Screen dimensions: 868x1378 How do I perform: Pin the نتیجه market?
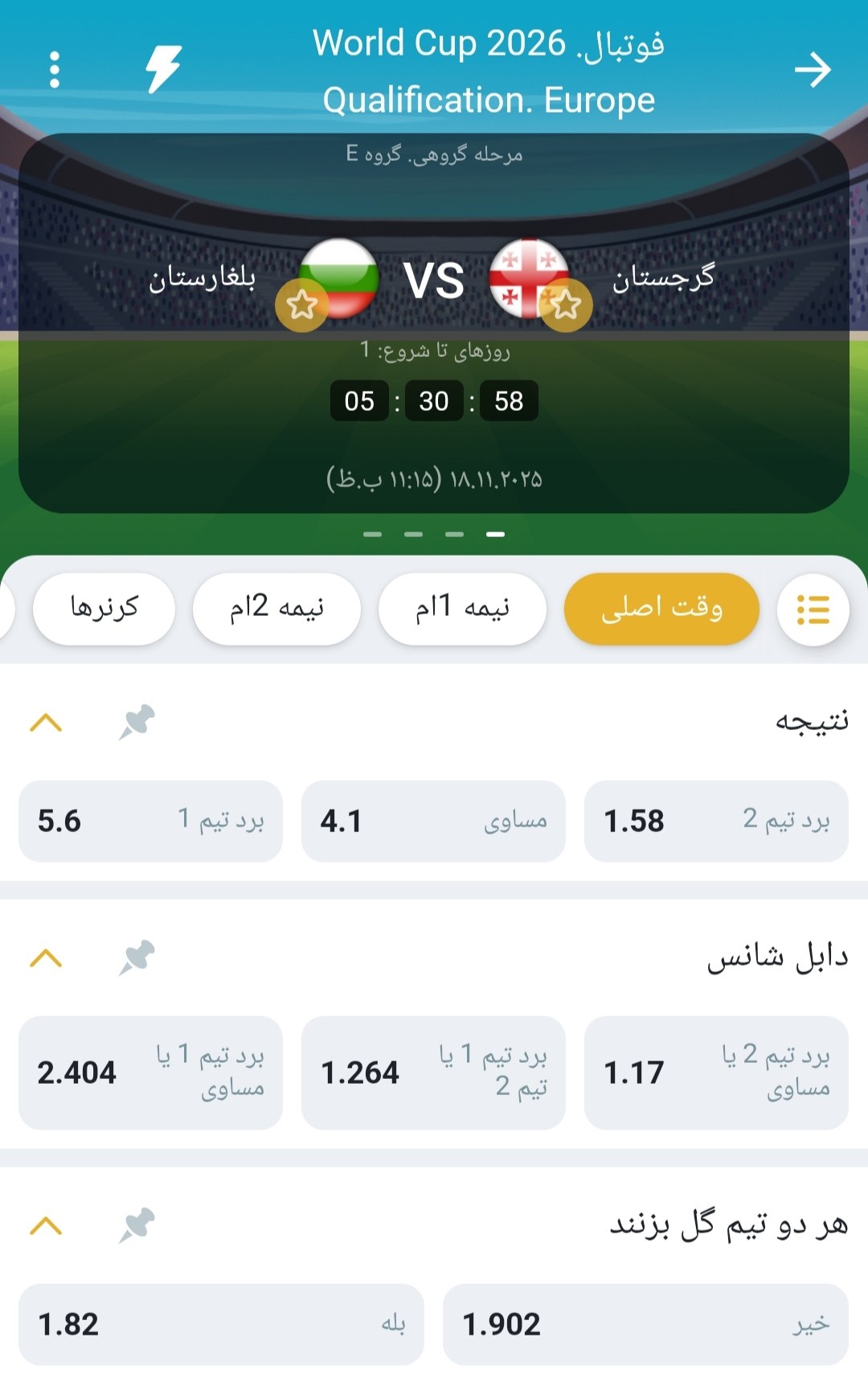(137, 722)
